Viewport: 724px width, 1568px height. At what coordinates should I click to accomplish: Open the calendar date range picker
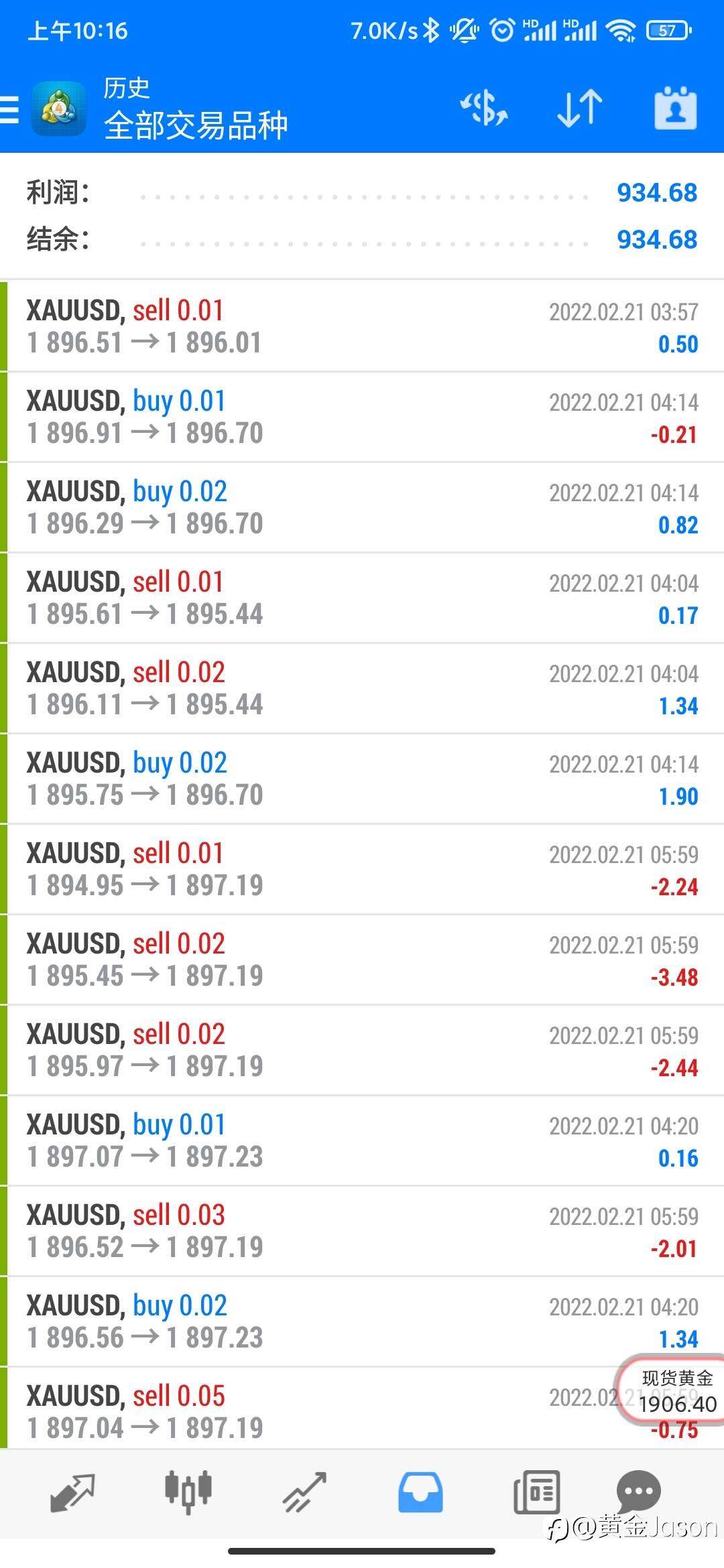click(676, 108)
